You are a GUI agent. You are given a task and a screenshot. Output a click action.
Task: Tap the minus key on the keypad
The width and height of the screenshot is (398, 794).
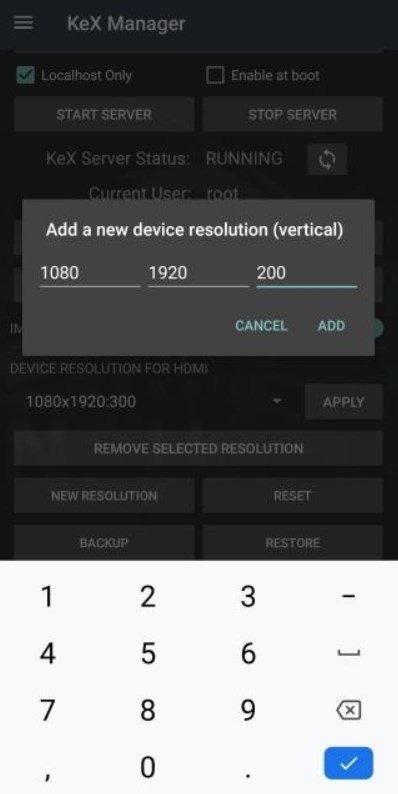[x=348, y=597]
